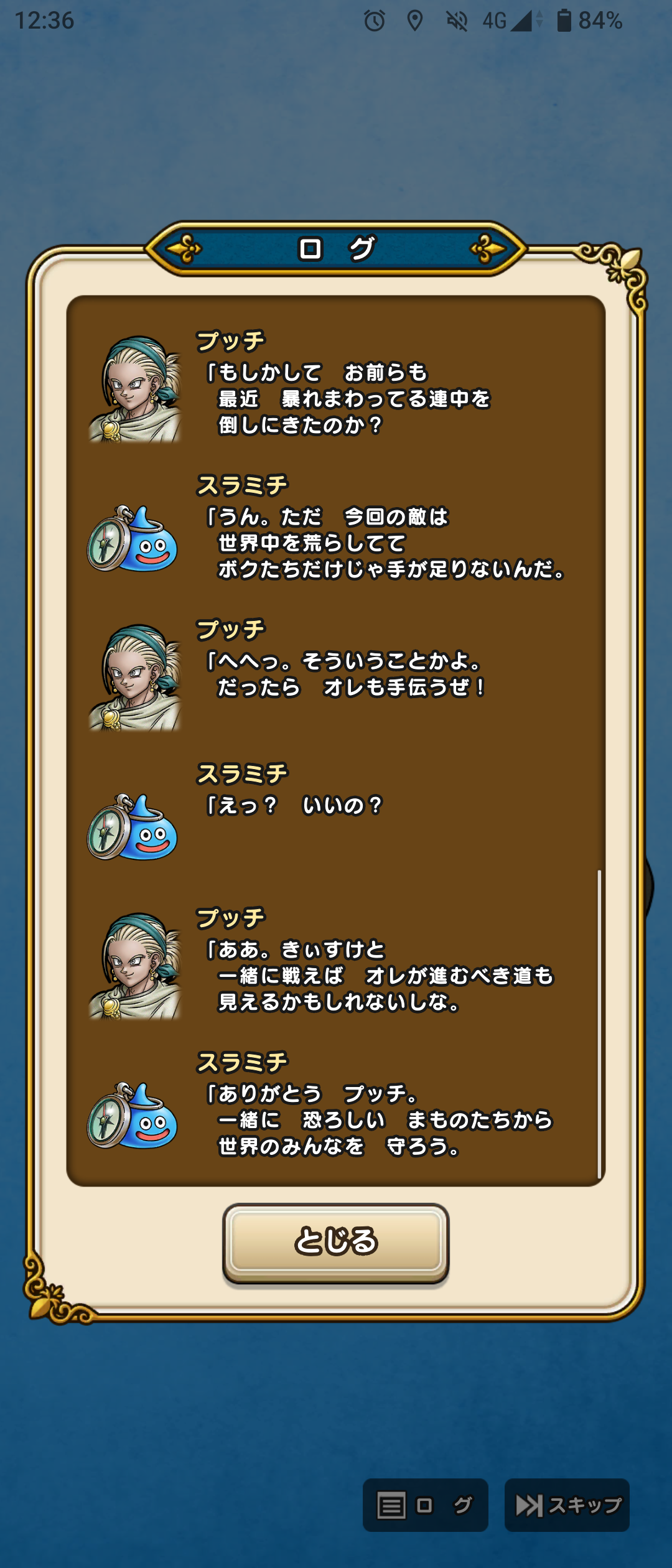Open the ログ button at bottom
This screenshot has height=1568, width=672.
[x=425, y=1505]
